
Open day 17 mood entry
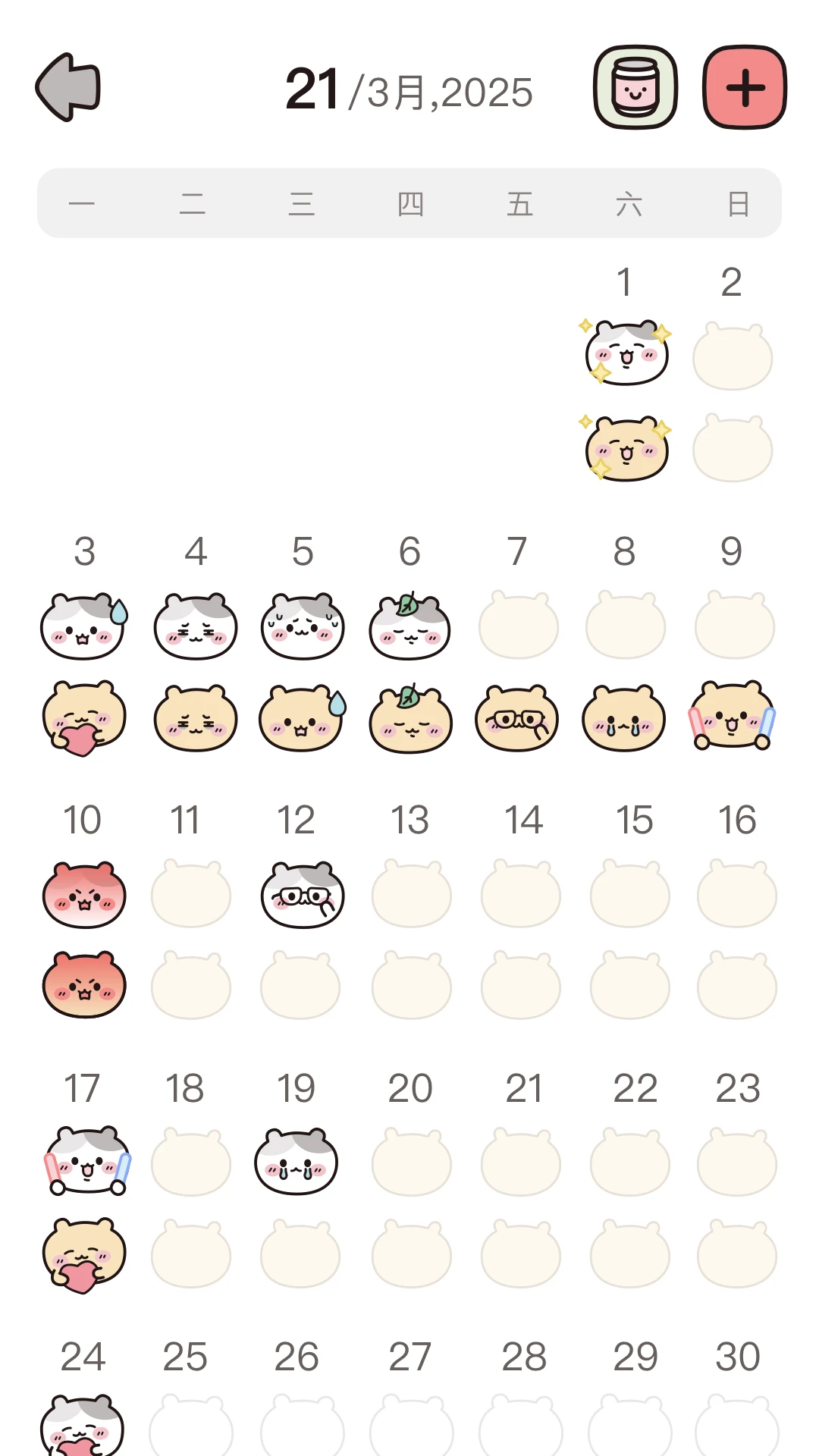[x=86, y=1162]
